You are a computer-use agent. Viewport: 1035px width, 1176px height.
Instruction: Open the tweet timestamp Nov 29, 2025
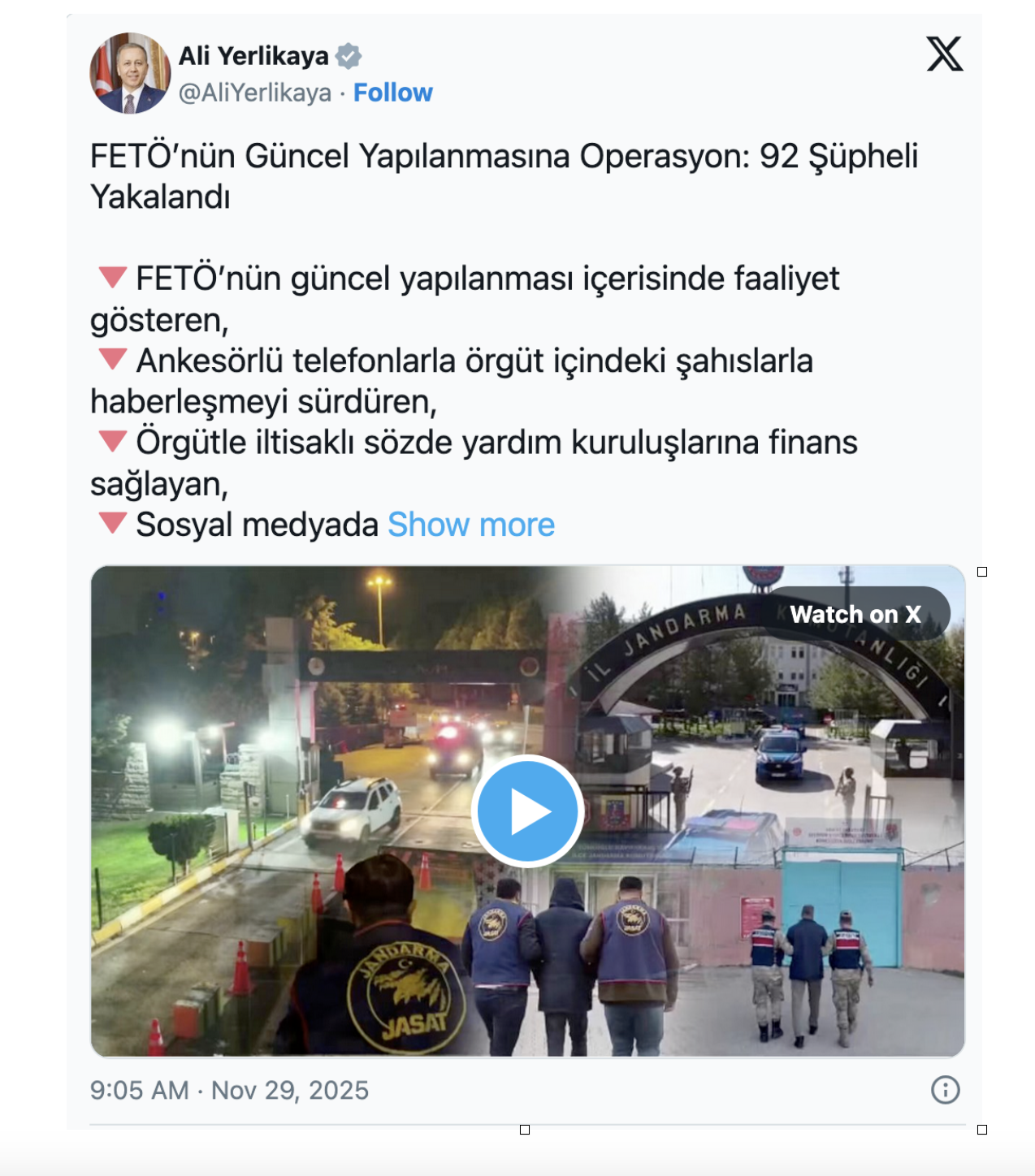pos(229,1090)
